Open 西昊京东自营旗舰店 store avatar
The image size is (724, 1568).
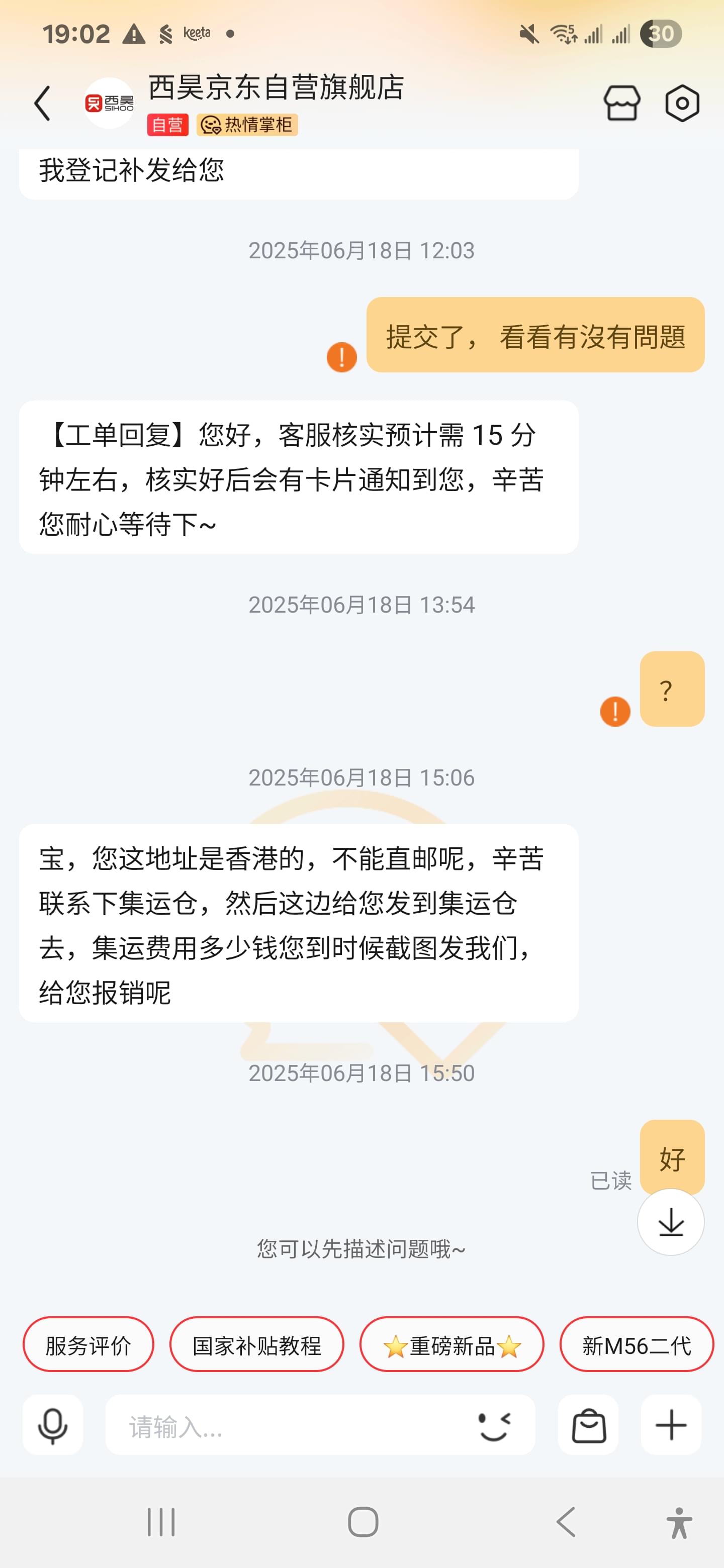click(109, 103)
